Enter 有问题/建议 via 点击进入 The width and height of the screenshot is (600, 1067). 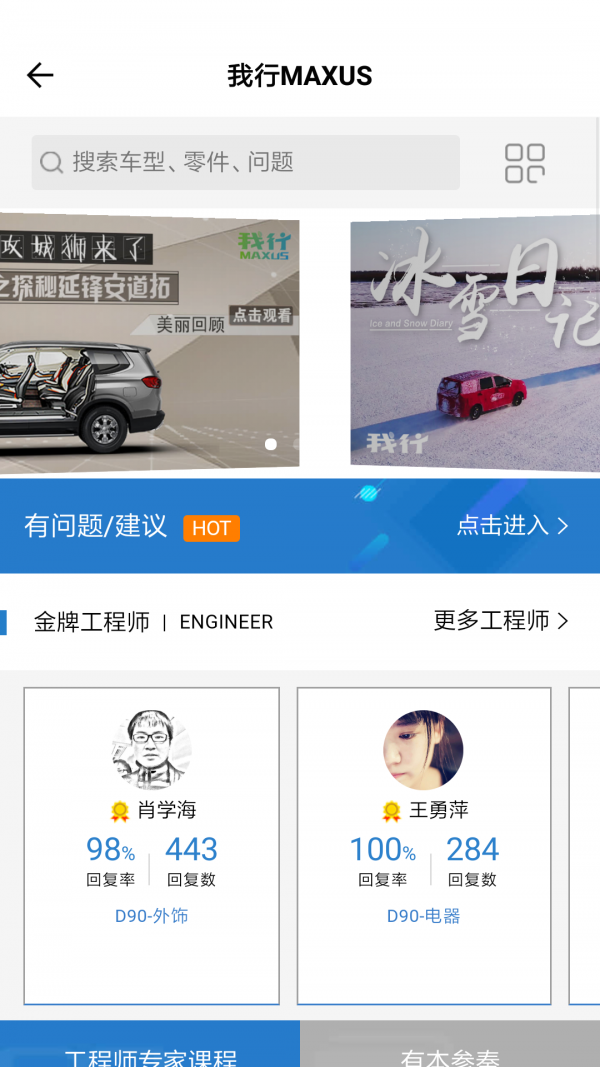(x=512, y=526)
